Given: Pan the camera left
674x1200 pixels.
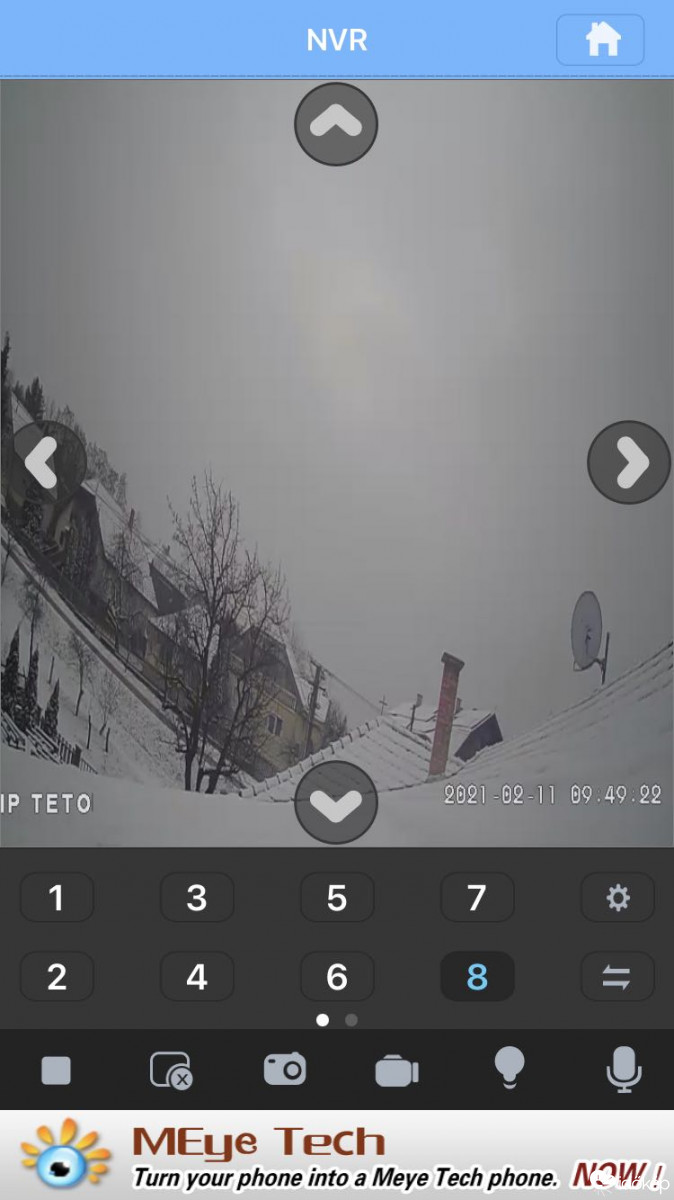Looking at the screenshot, I should [44, 462].
